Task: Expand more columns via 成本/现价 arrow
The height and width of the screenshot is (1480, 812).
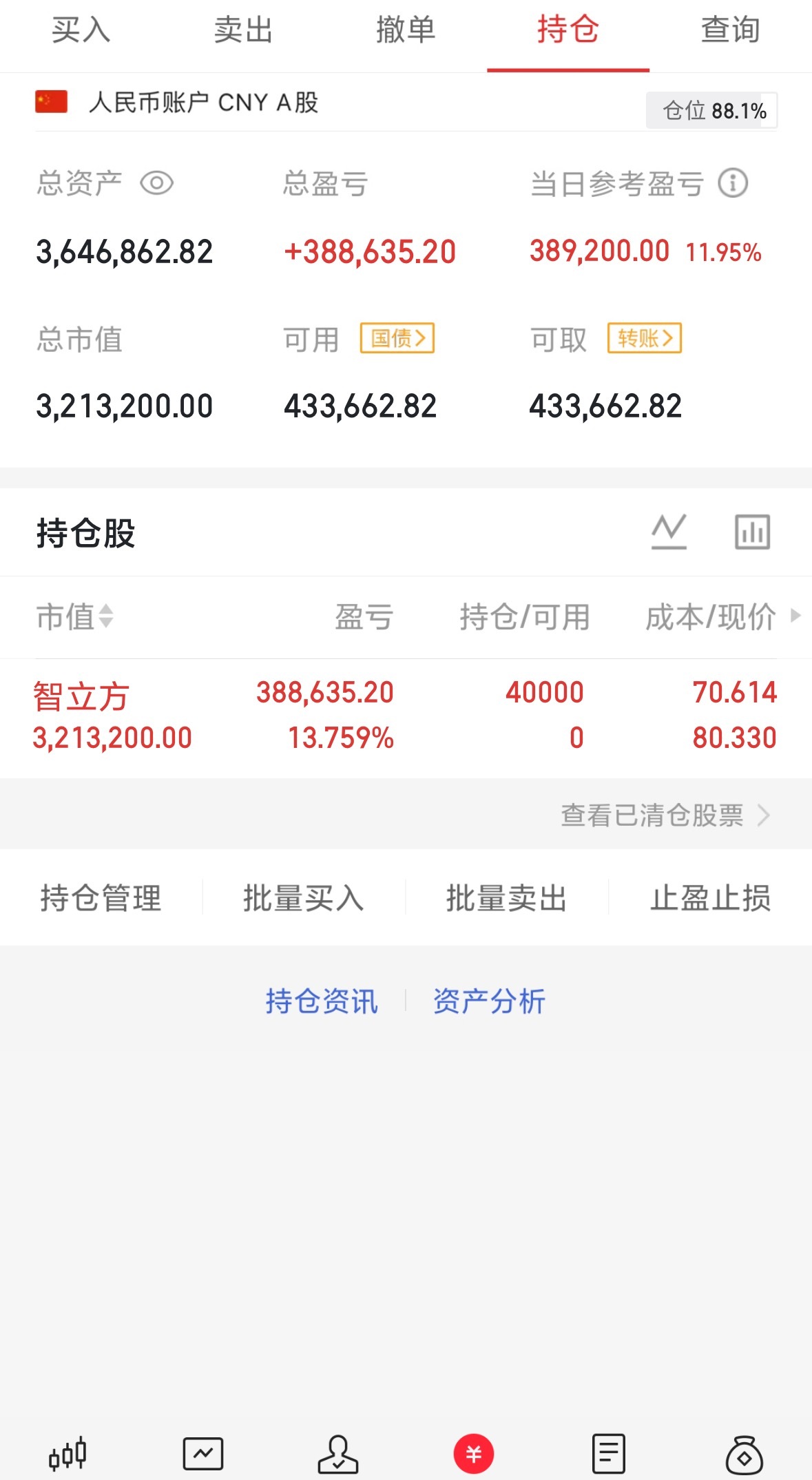Action: tap(795, 617)
